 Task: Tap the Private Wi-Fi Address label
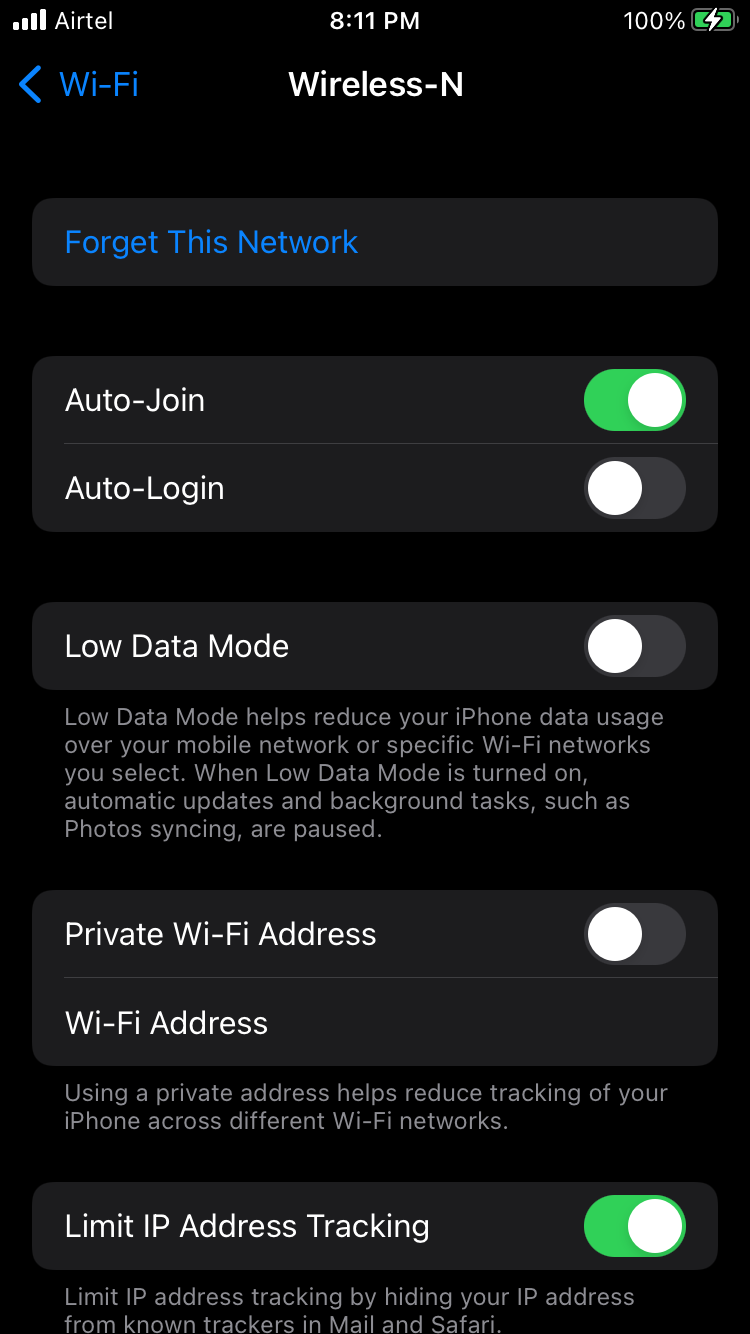(x=220, y=933)
